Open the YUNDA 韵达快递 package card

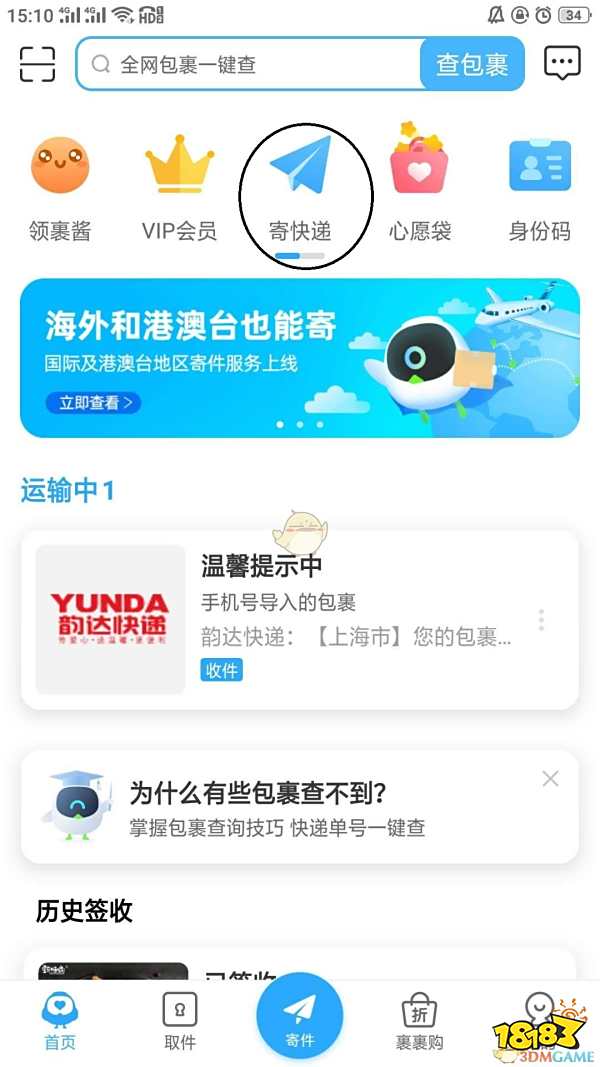tap(300, 619)
